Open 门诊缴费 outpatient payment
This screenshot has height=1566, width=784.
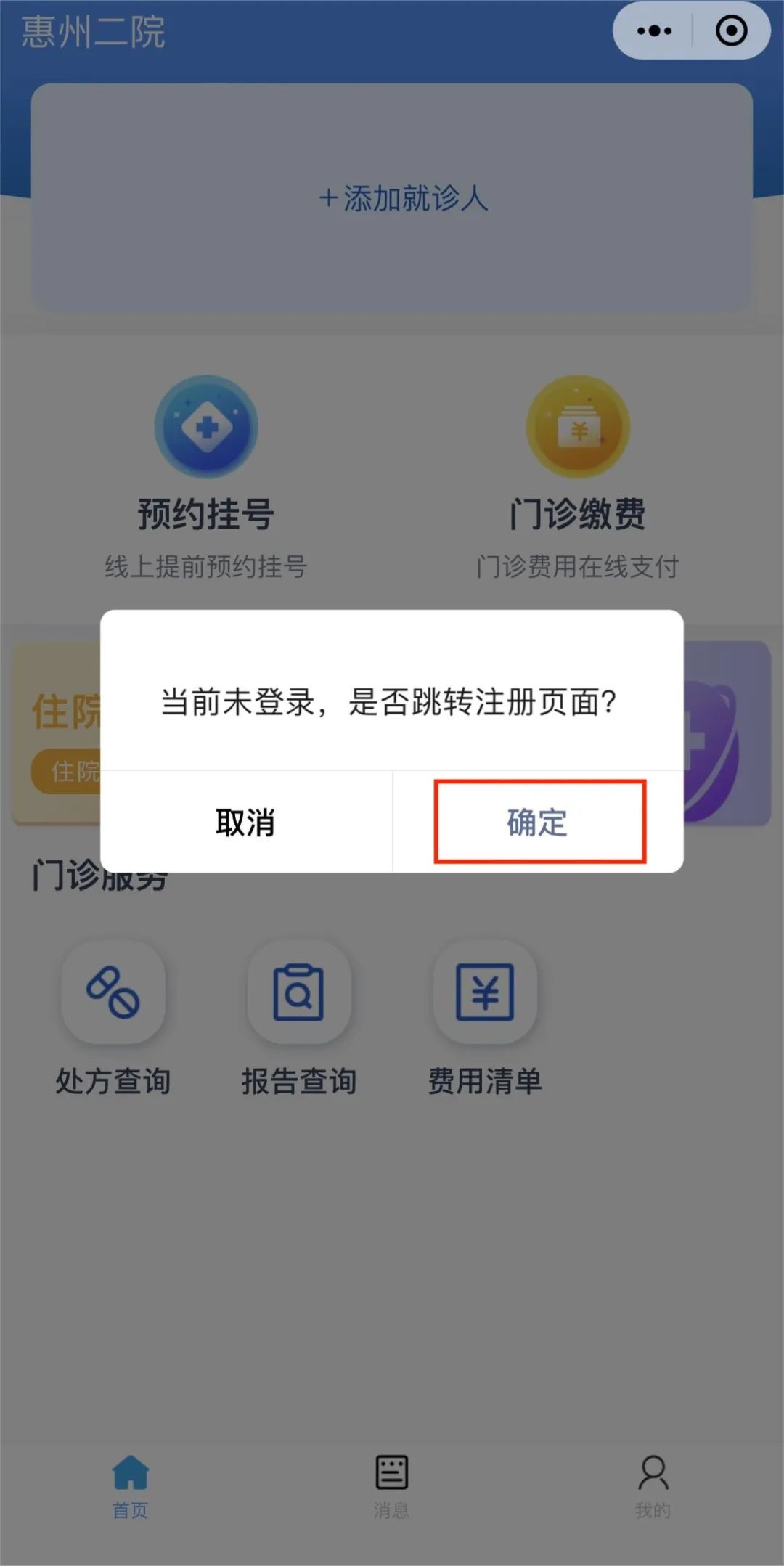coord(578,477)
